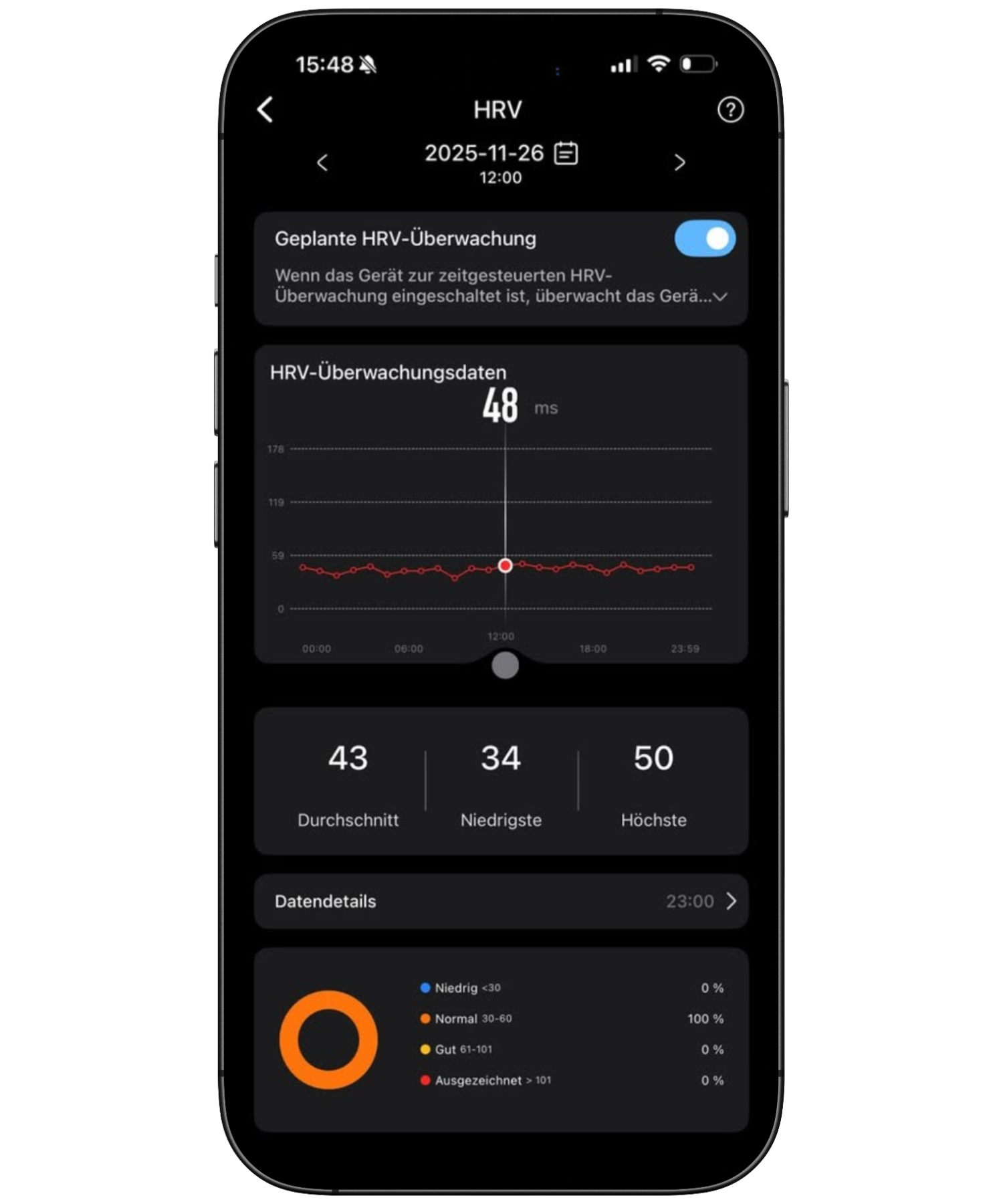Go to the previous day
The image size is (1003, 1204).
click(322, 163)
